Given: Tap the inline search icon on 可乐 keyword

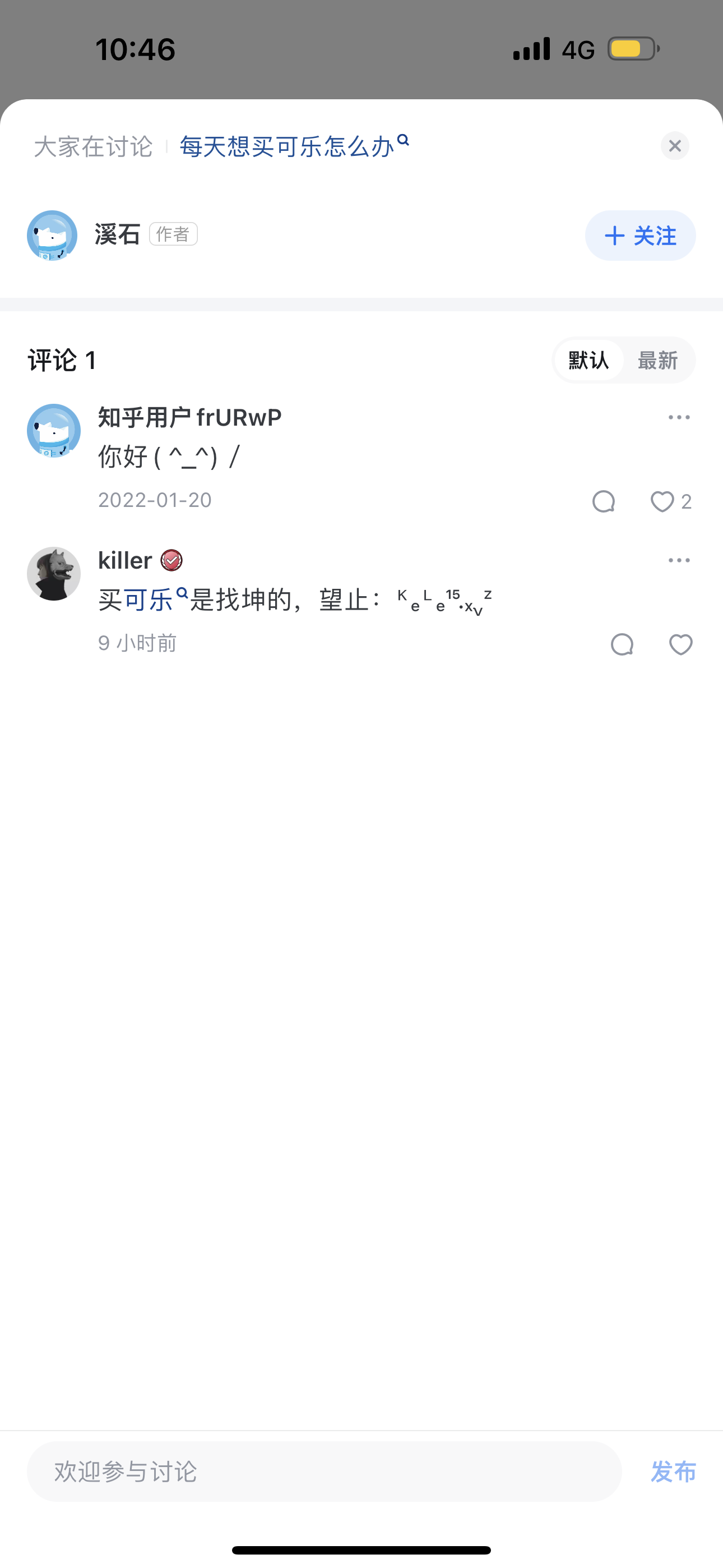Looking at the screenshot, I should (183, 592).
